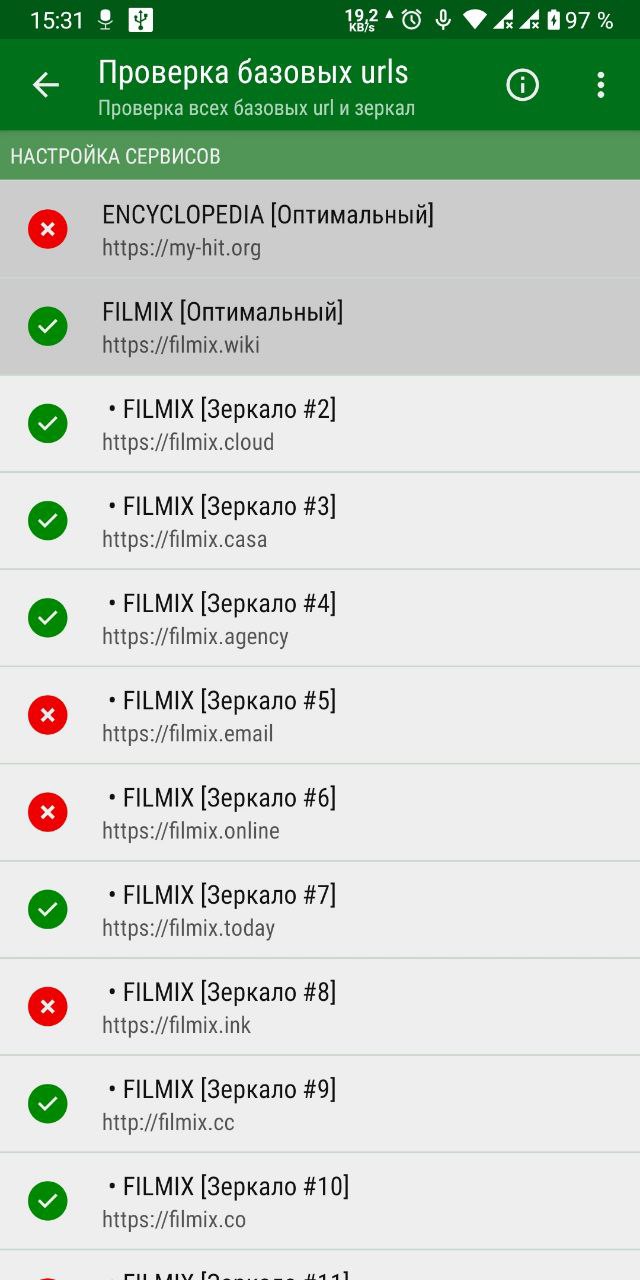Choose FILMIX mirror #2 filmix.cloud
Viewport: 640px width, 1280px height.
tap(320, 424)
